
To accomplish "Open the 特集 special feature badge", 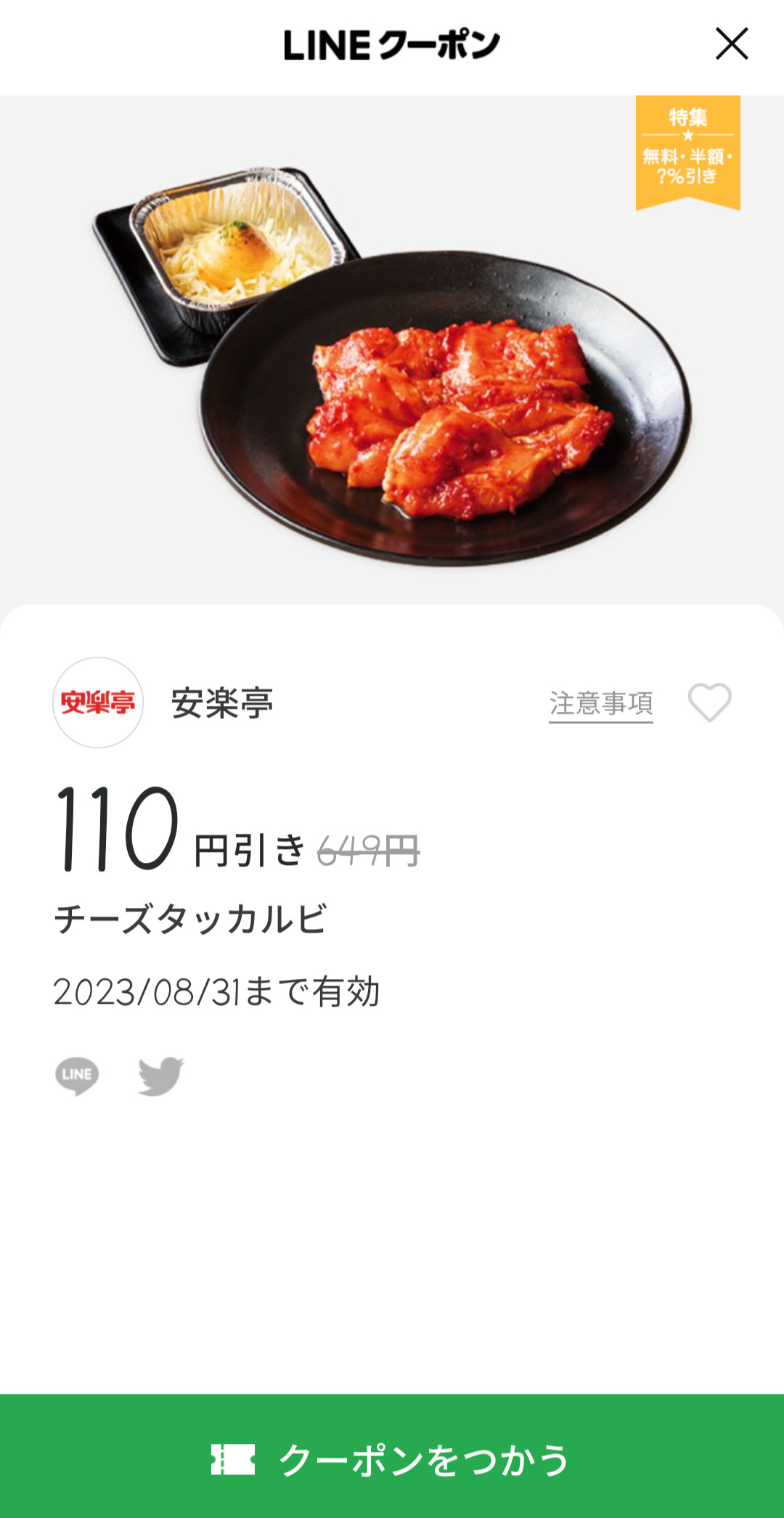I will pos(687,151).
